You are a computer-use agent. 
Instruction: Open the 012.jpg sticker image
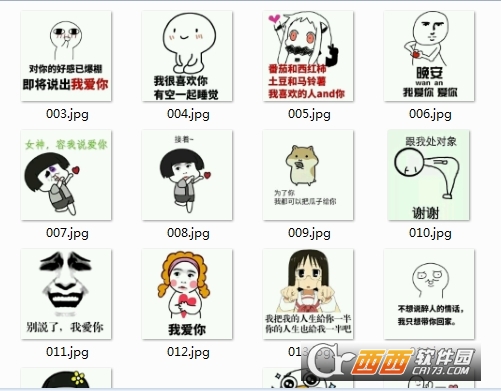[x=187, y=294]
